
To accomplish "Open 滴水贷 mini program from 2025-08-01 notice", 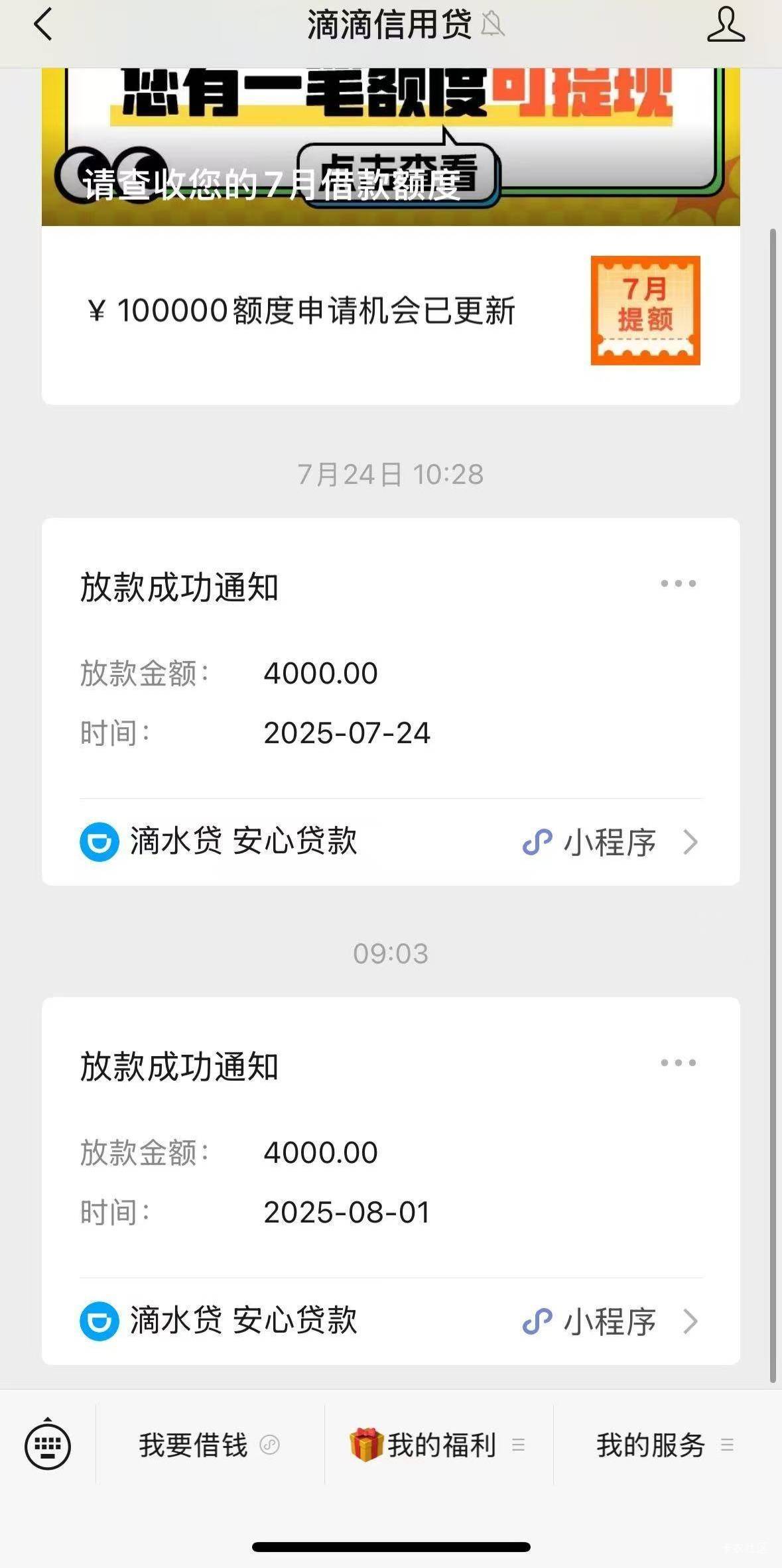I will pos(391,1321).
